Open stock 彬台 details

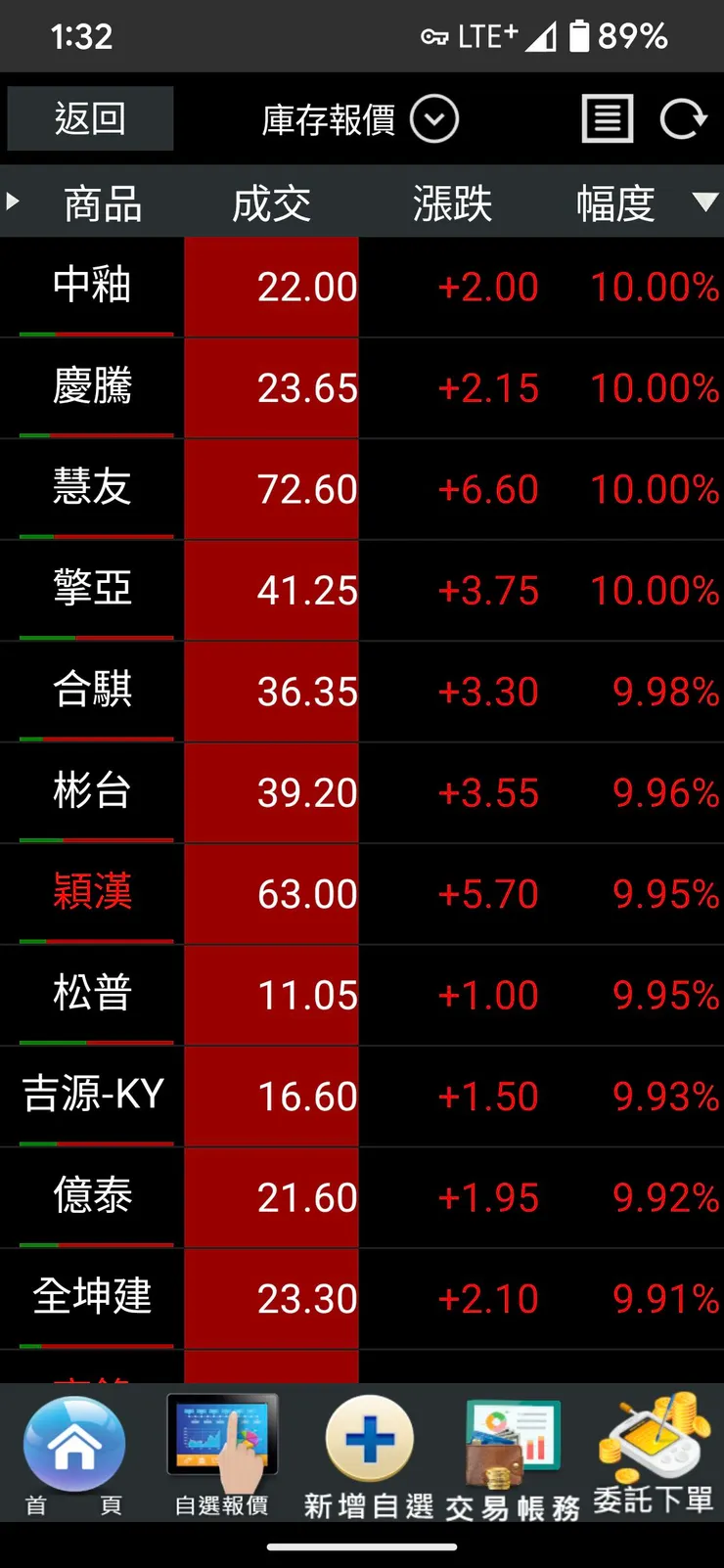pyautogui.click(x=92, y=792)
